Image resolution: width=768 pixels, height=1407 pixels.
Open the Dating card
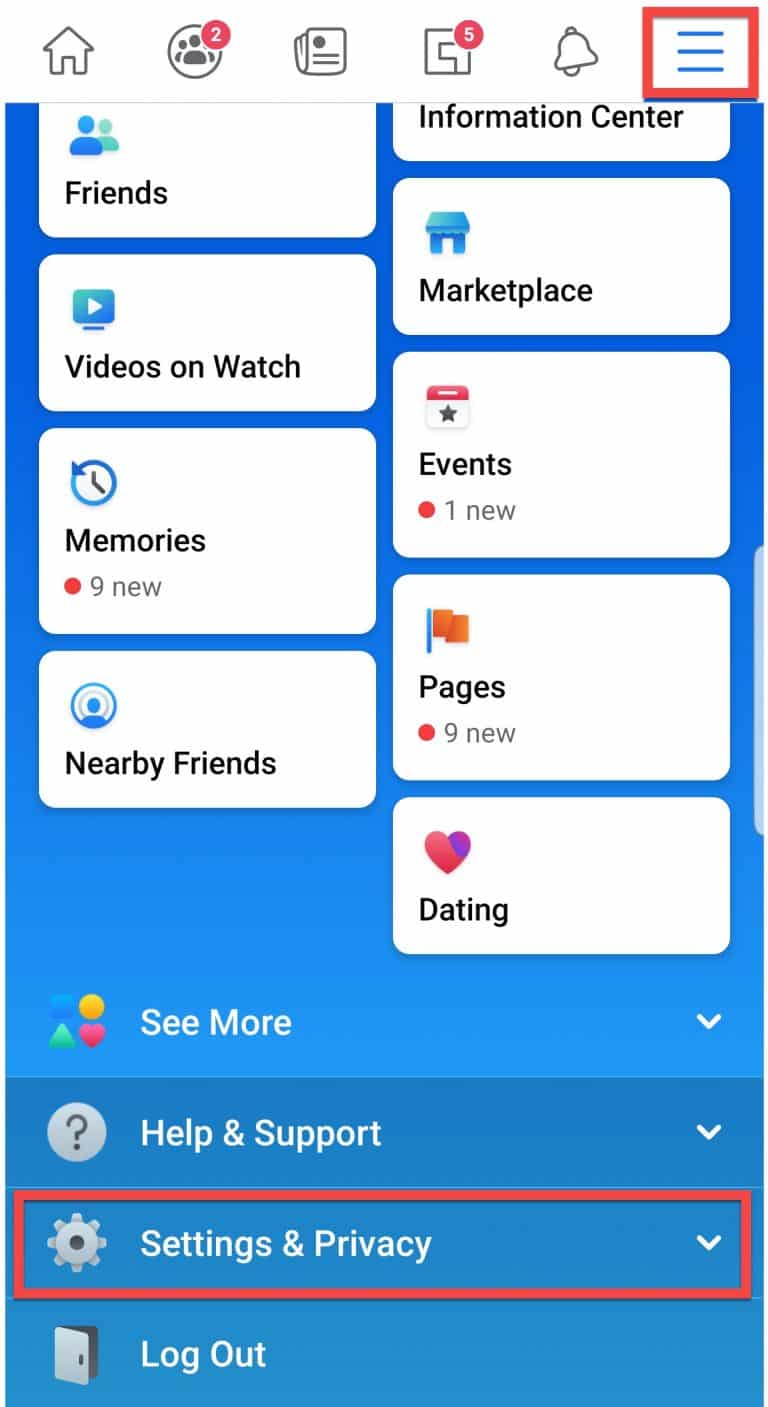coord(561,876)
